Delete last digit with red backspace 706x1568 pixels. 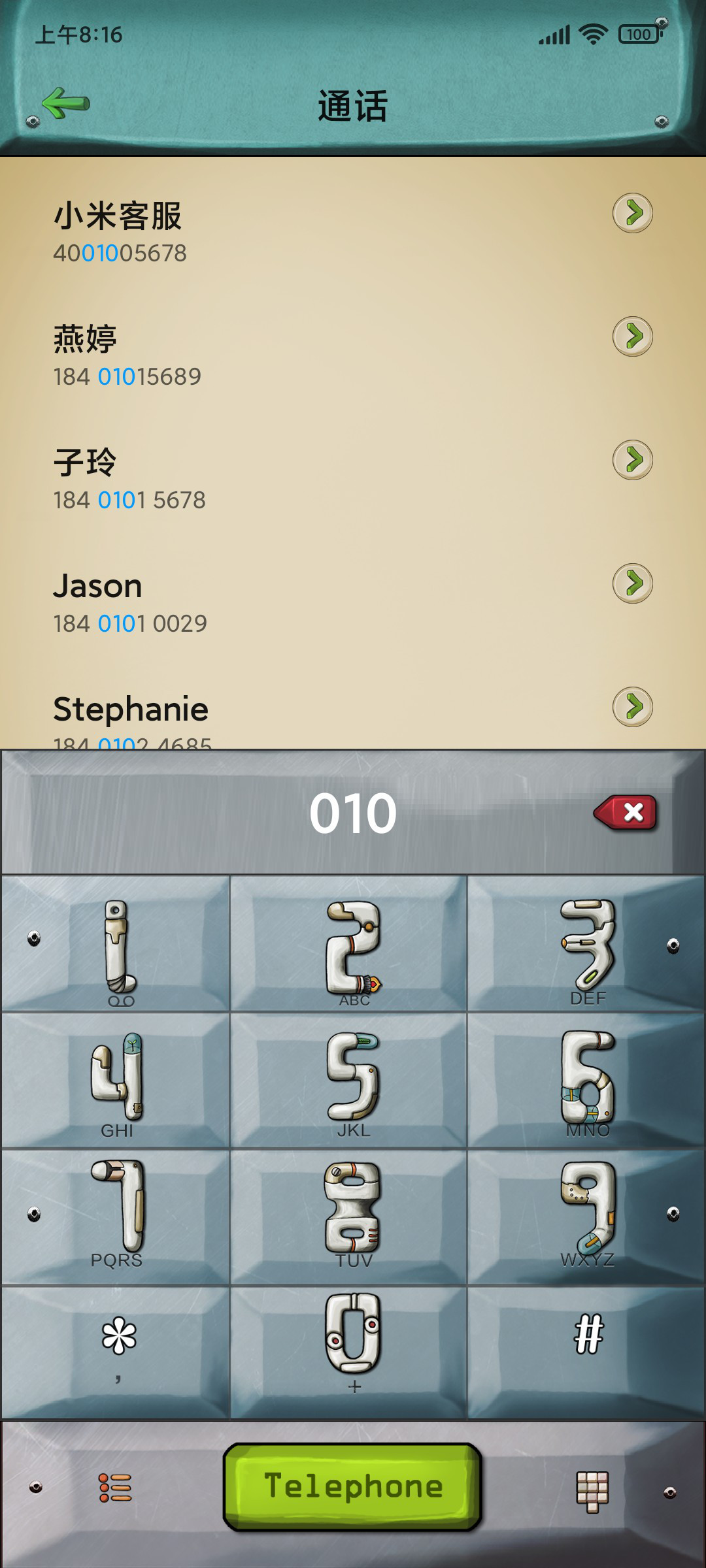(626, 813)
